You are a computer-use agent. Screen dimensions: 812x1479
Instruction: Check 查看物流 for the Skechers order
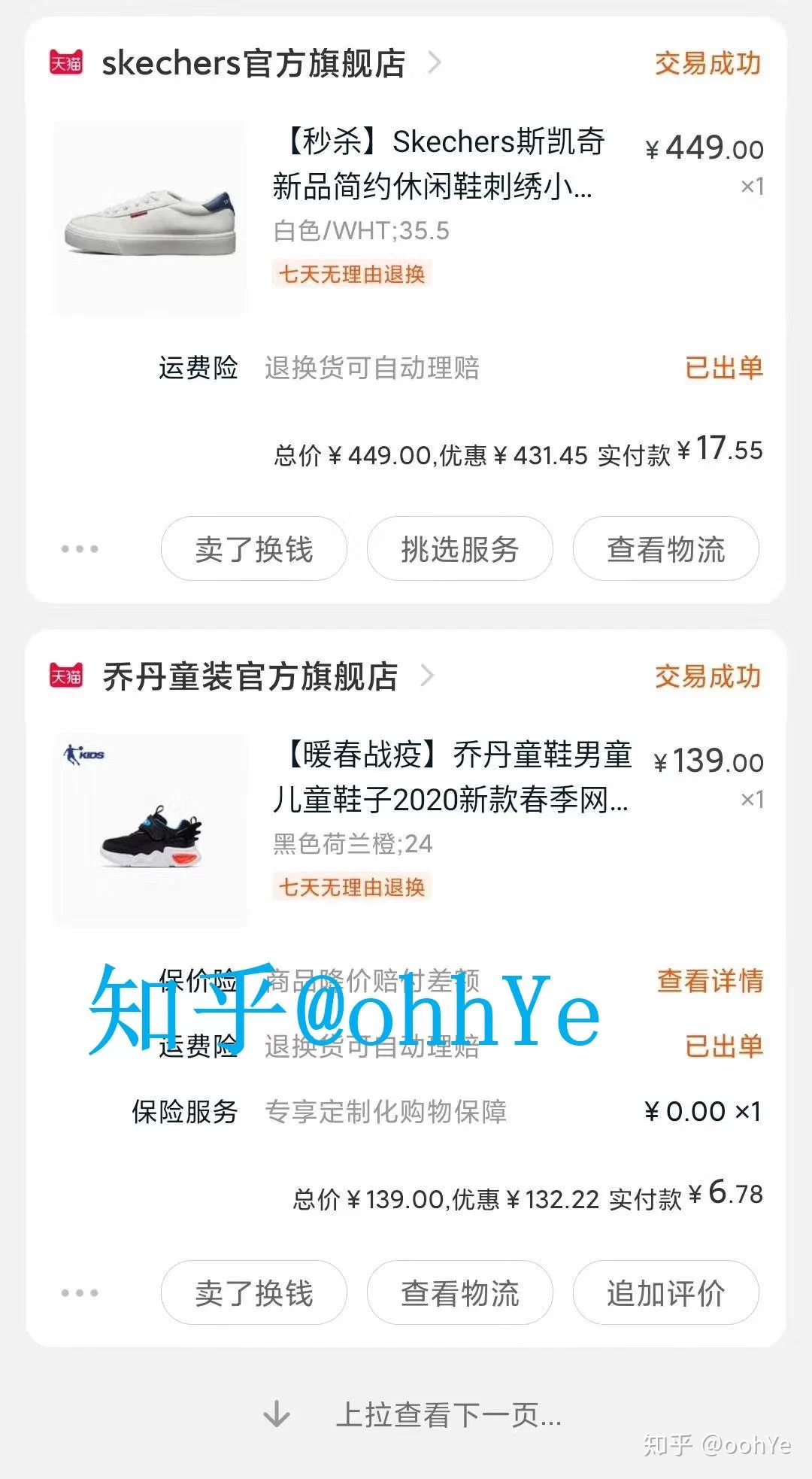(666, 549)
